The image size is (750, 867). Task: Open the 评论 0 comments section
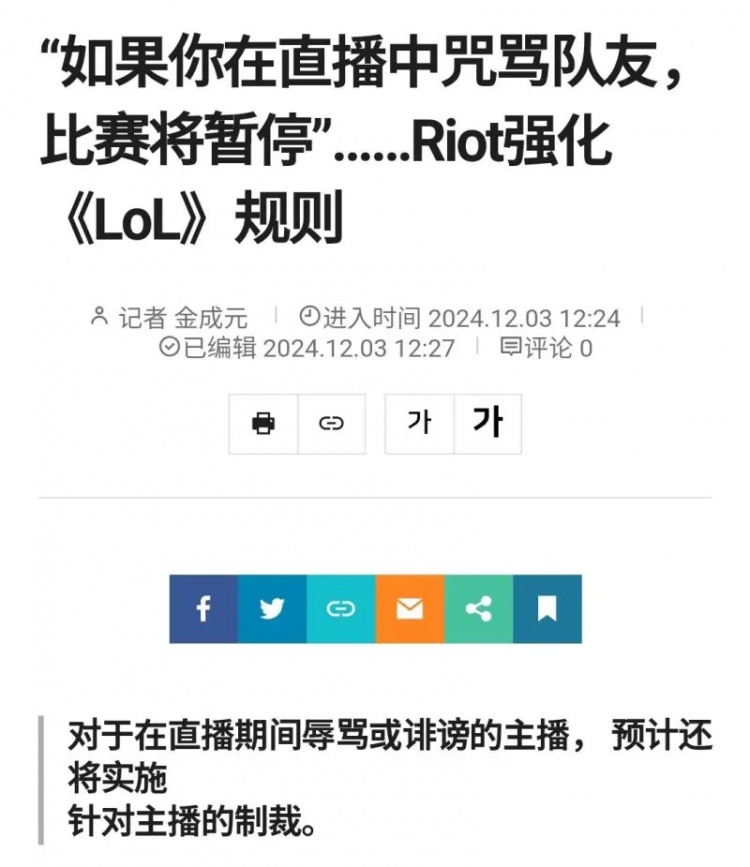click(x=547, y=347)
